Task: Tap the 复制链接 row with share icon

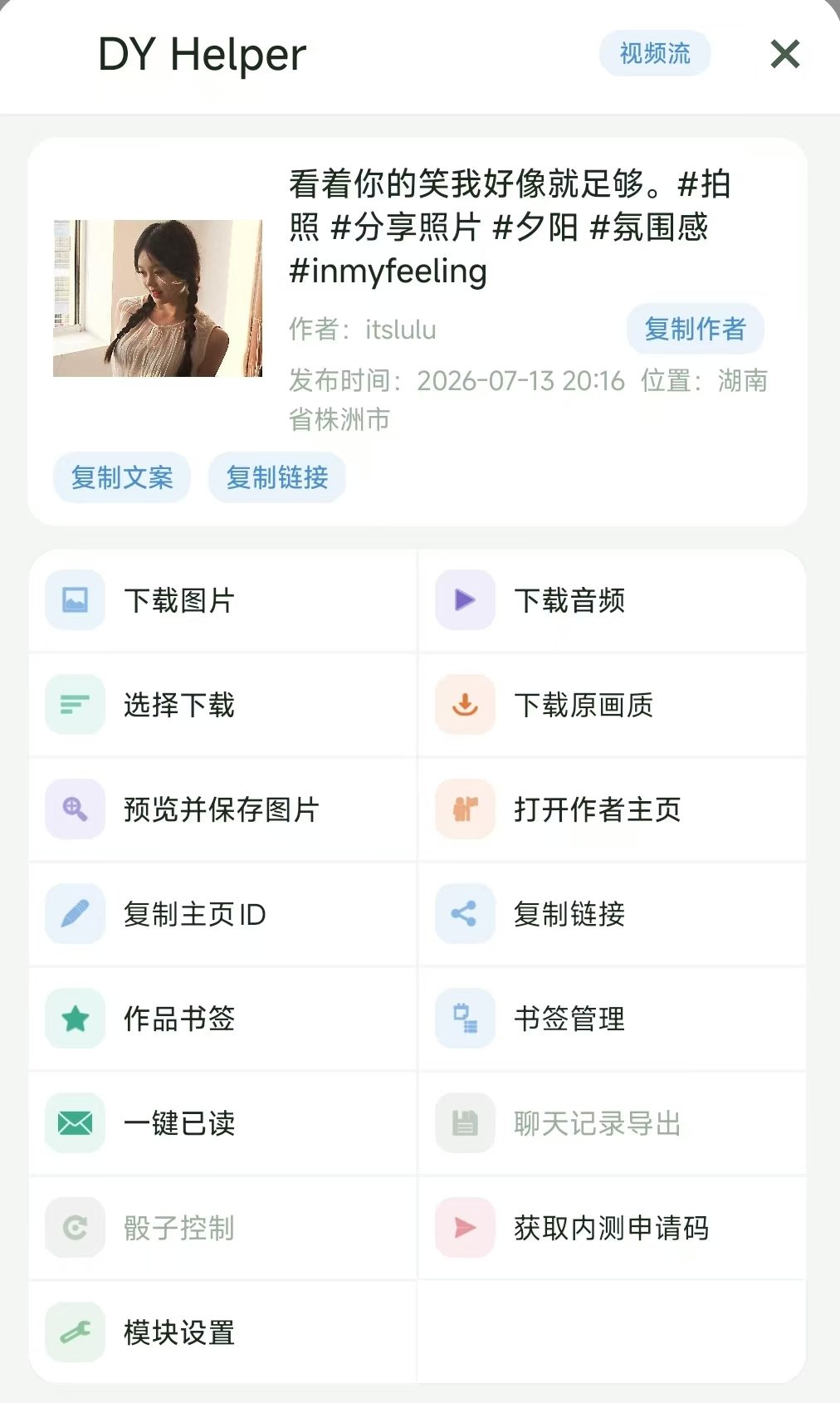Action: pyautogui.click(x=613, y=914)
